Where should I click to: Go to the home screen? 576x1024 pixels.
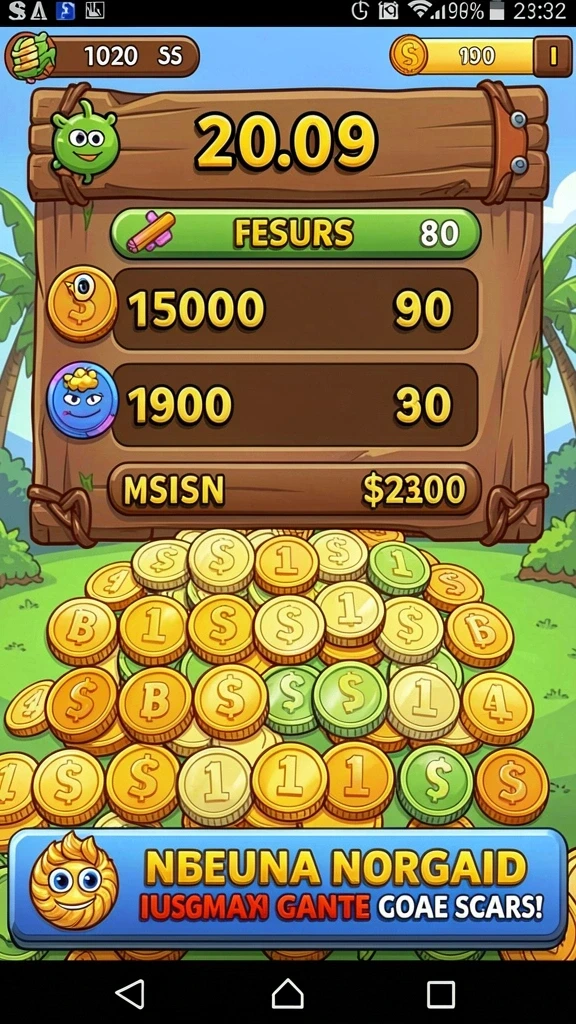coord(287,994)
